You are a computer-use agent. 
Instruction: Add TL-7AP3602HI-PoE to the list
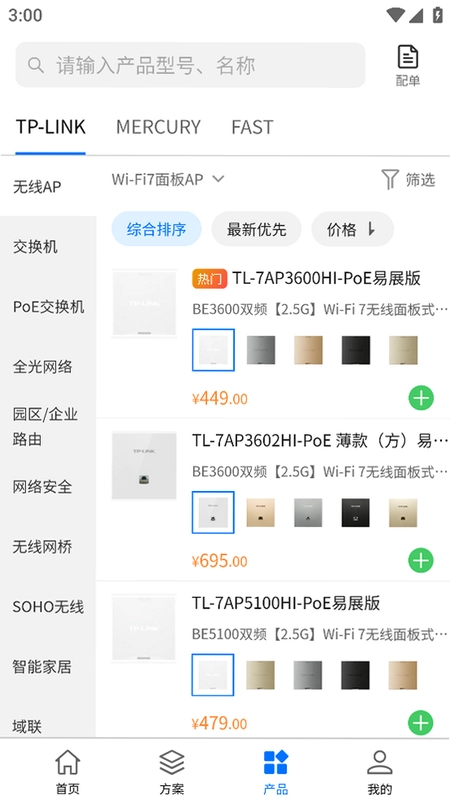(x=421, y=561)
